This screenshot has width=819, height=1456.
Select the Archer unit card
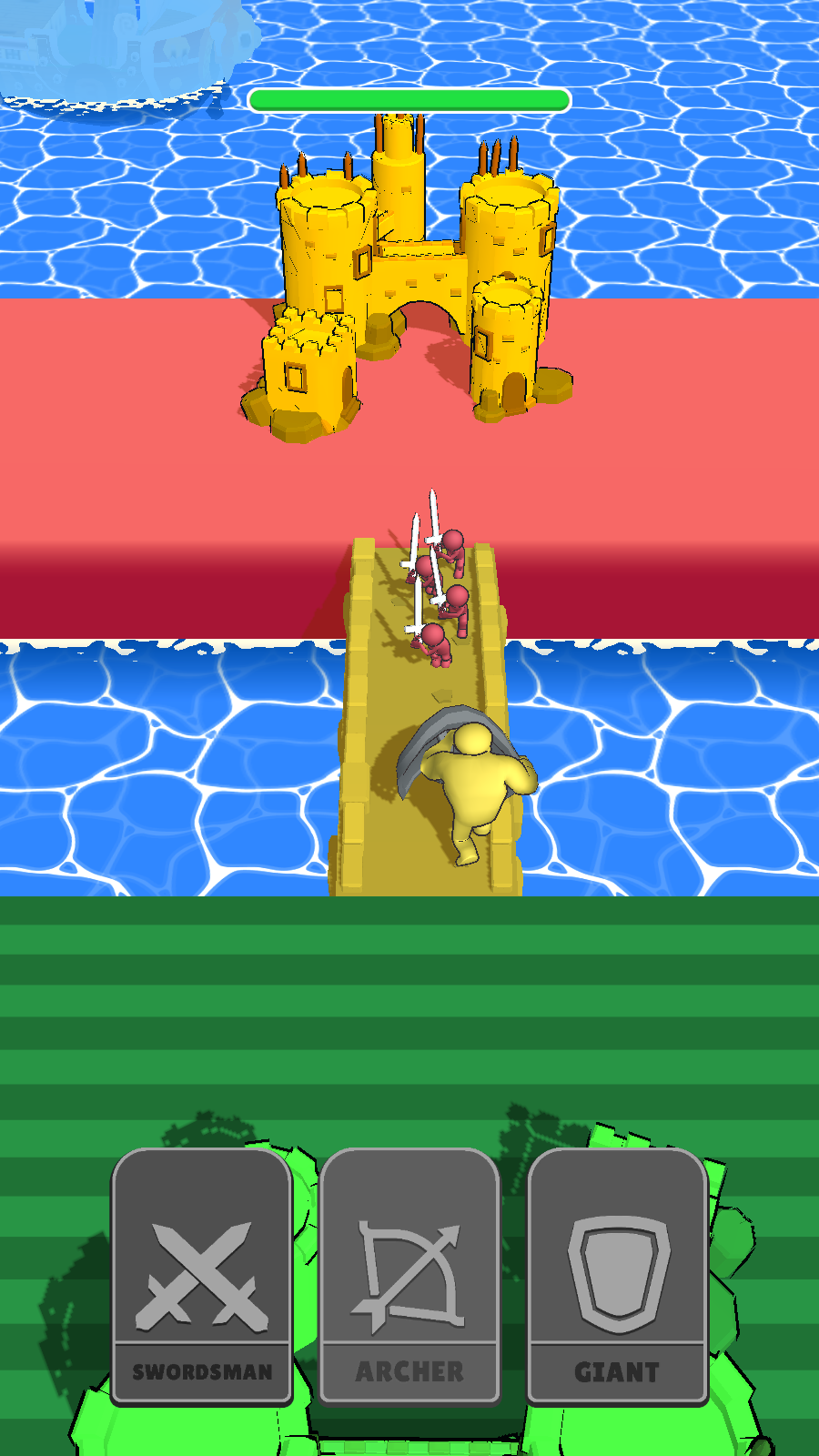pyautogui.click(x=409, y=1276)
